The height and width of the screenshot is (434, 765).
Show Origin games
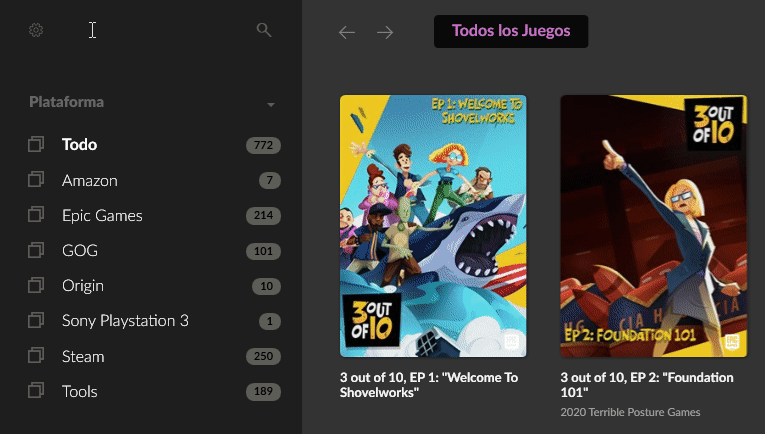tap(83, 286)
